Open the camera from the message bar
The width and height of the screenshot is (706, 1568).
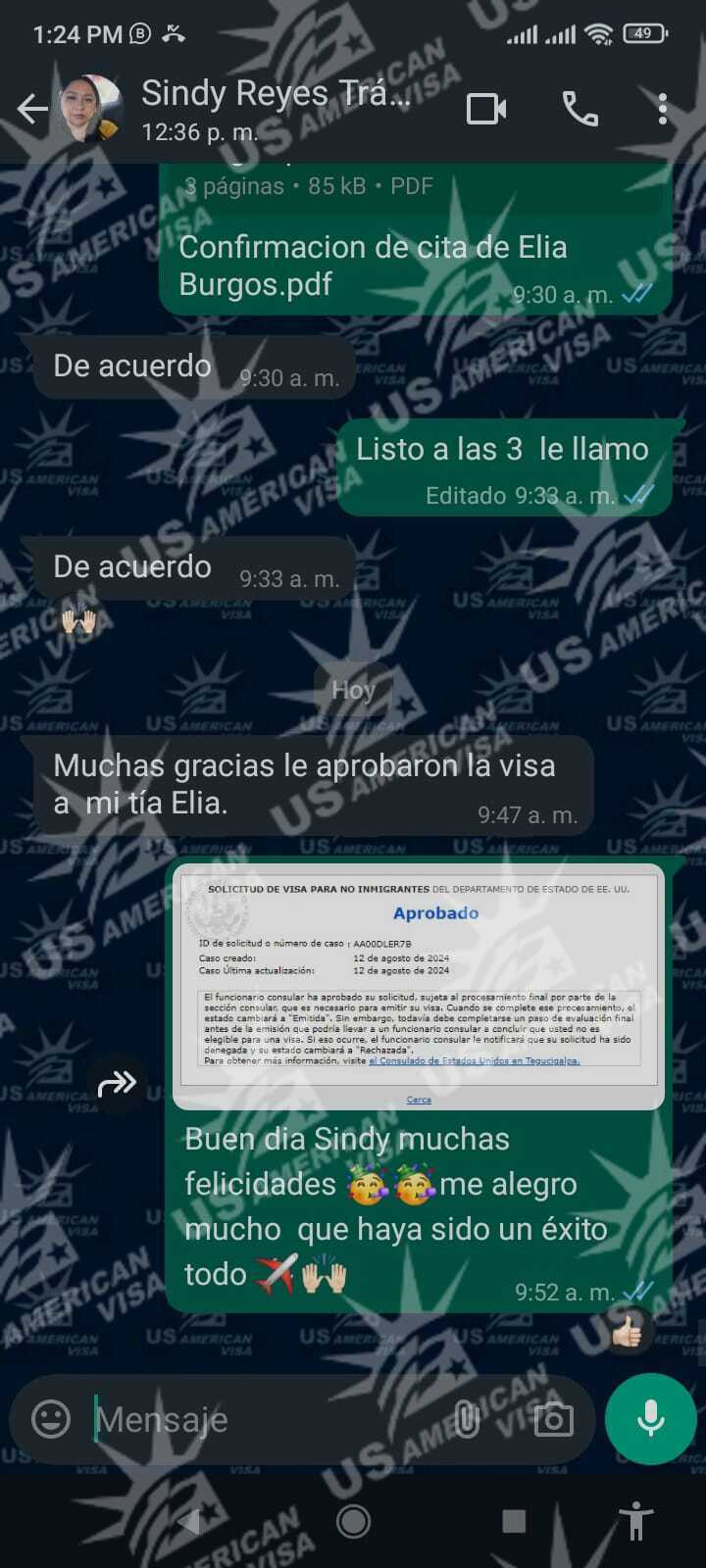[553, 1419]
